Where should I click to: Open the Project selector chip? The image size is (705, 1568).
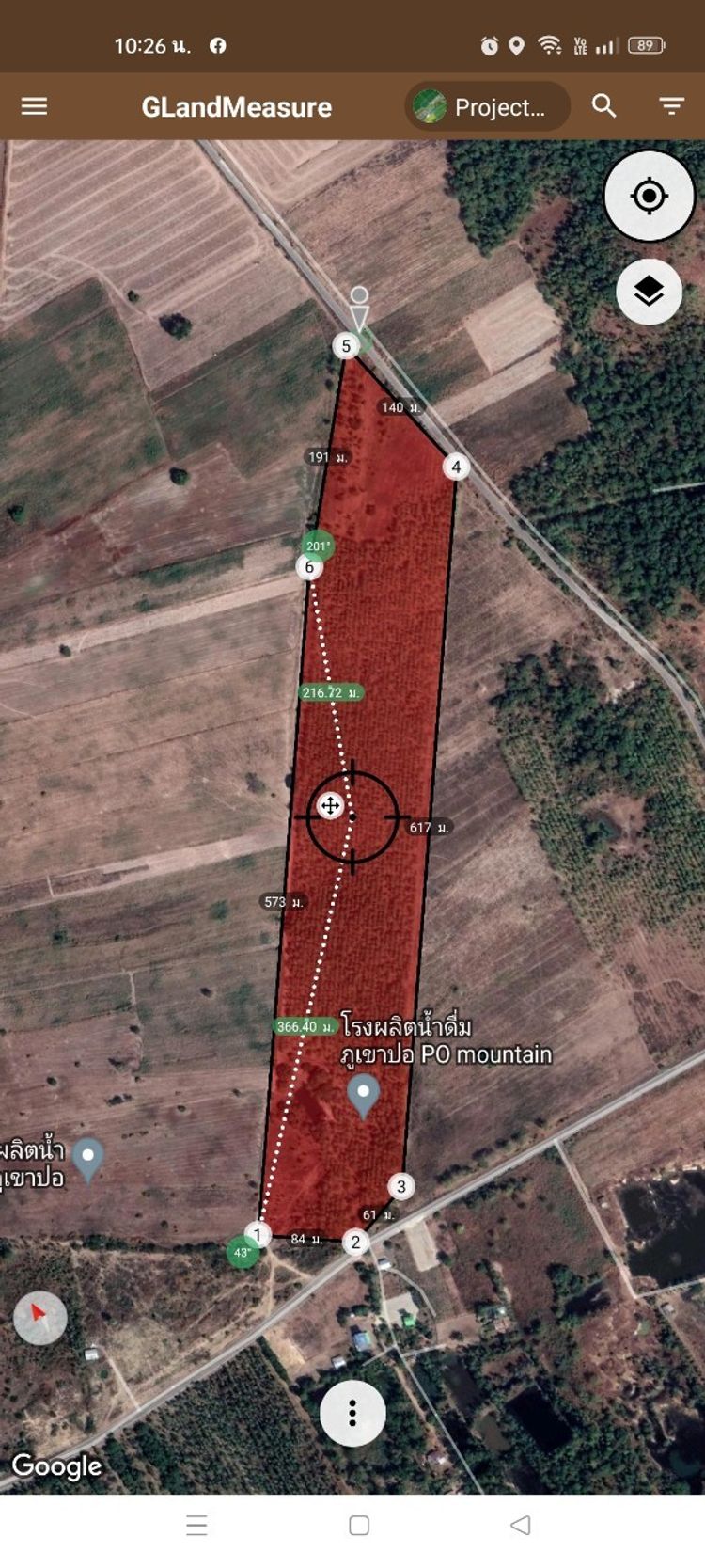tap(487, 106)
